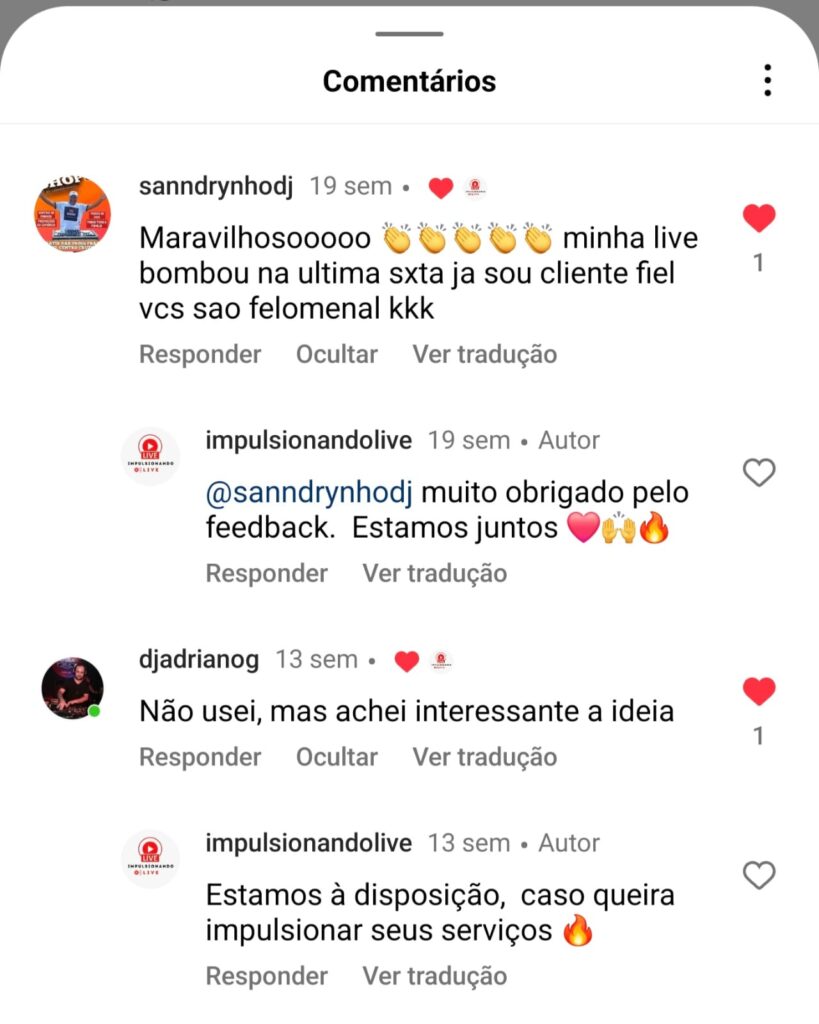Reply to sanndrynhodj's comment

(x=200, y=354)
